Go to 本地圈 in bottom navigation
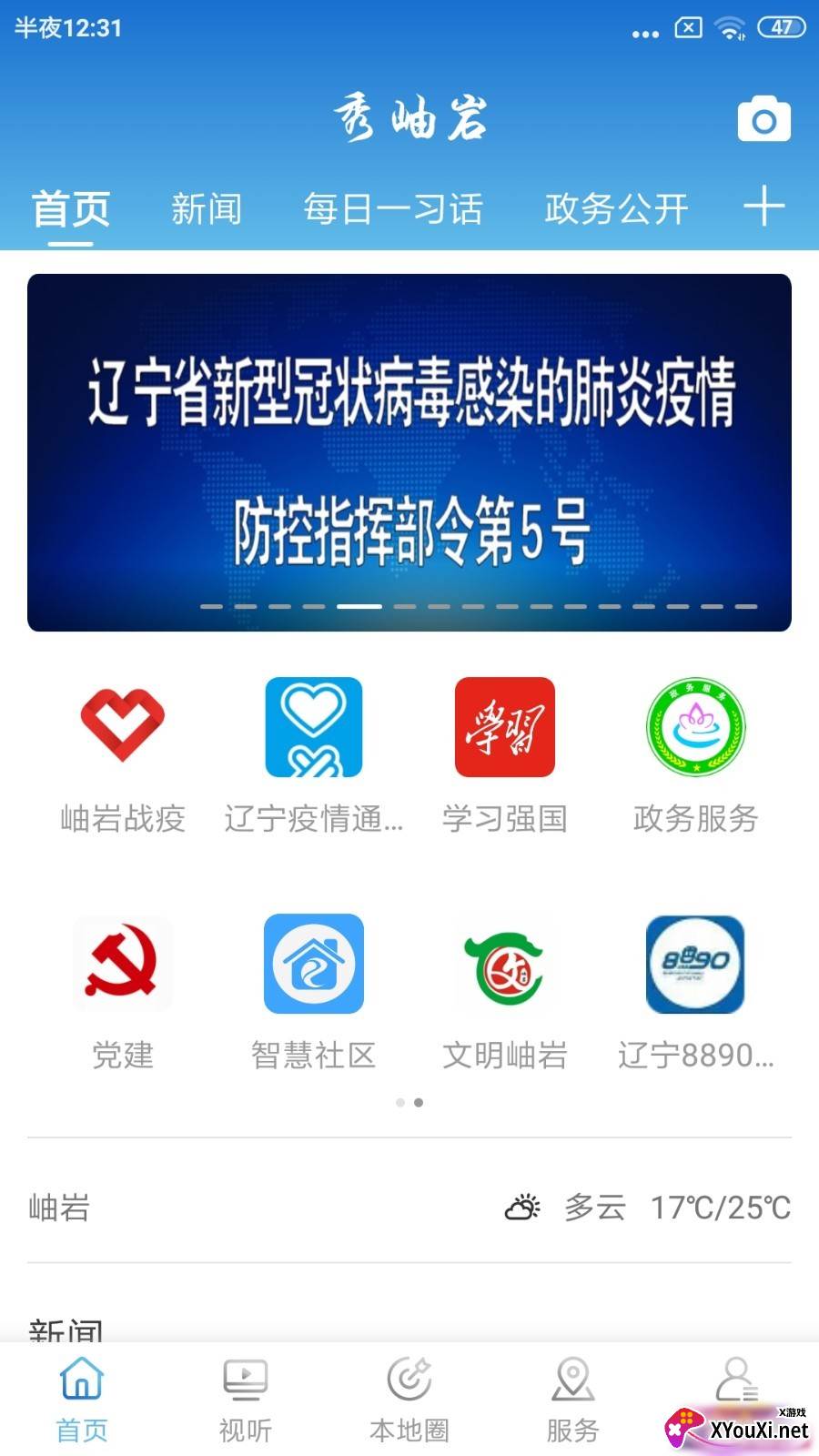Image resolution: width=819 pixels, height=1456 pixels. [x=409, y=1399]
